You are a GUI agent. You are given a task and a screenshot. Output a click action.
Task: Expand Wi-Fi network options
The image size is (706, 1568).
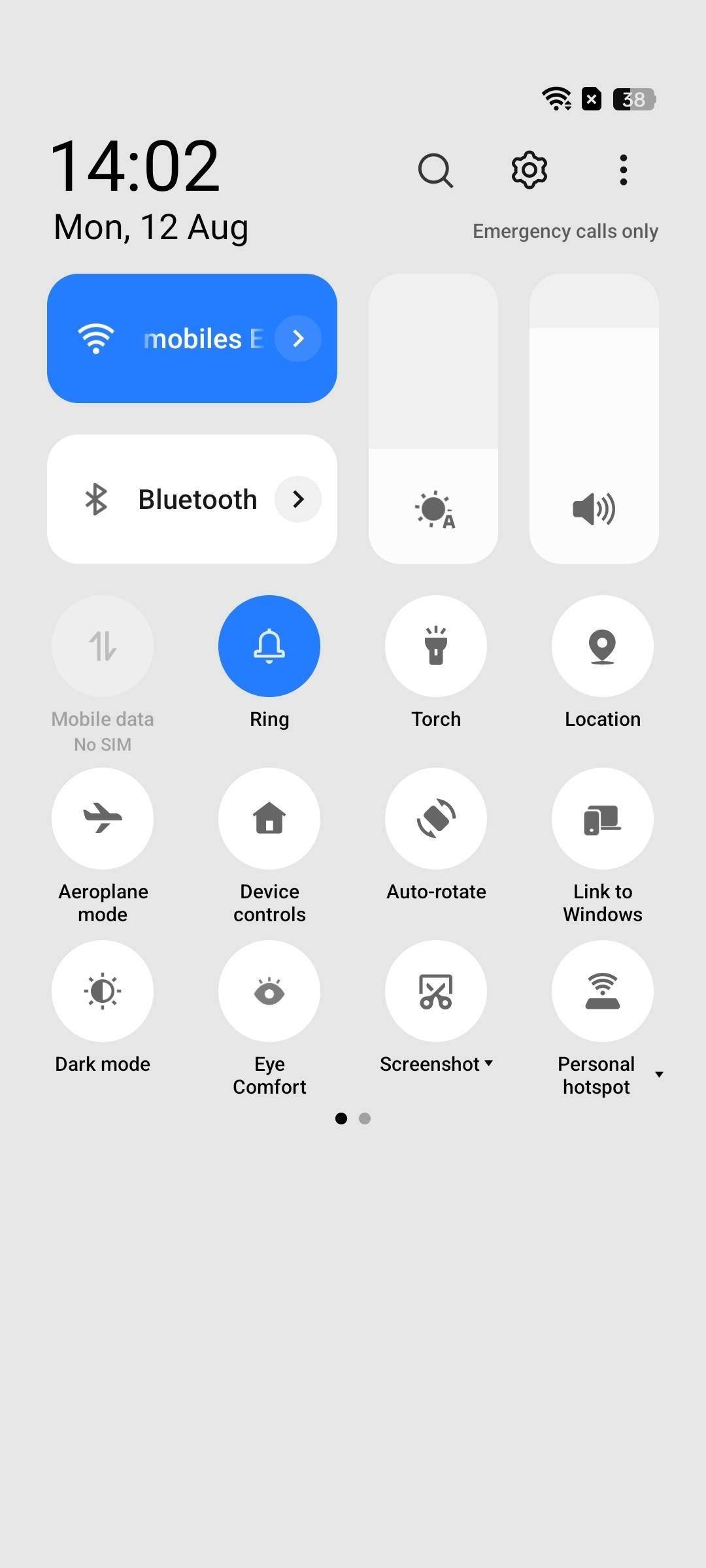coord(298,338)
